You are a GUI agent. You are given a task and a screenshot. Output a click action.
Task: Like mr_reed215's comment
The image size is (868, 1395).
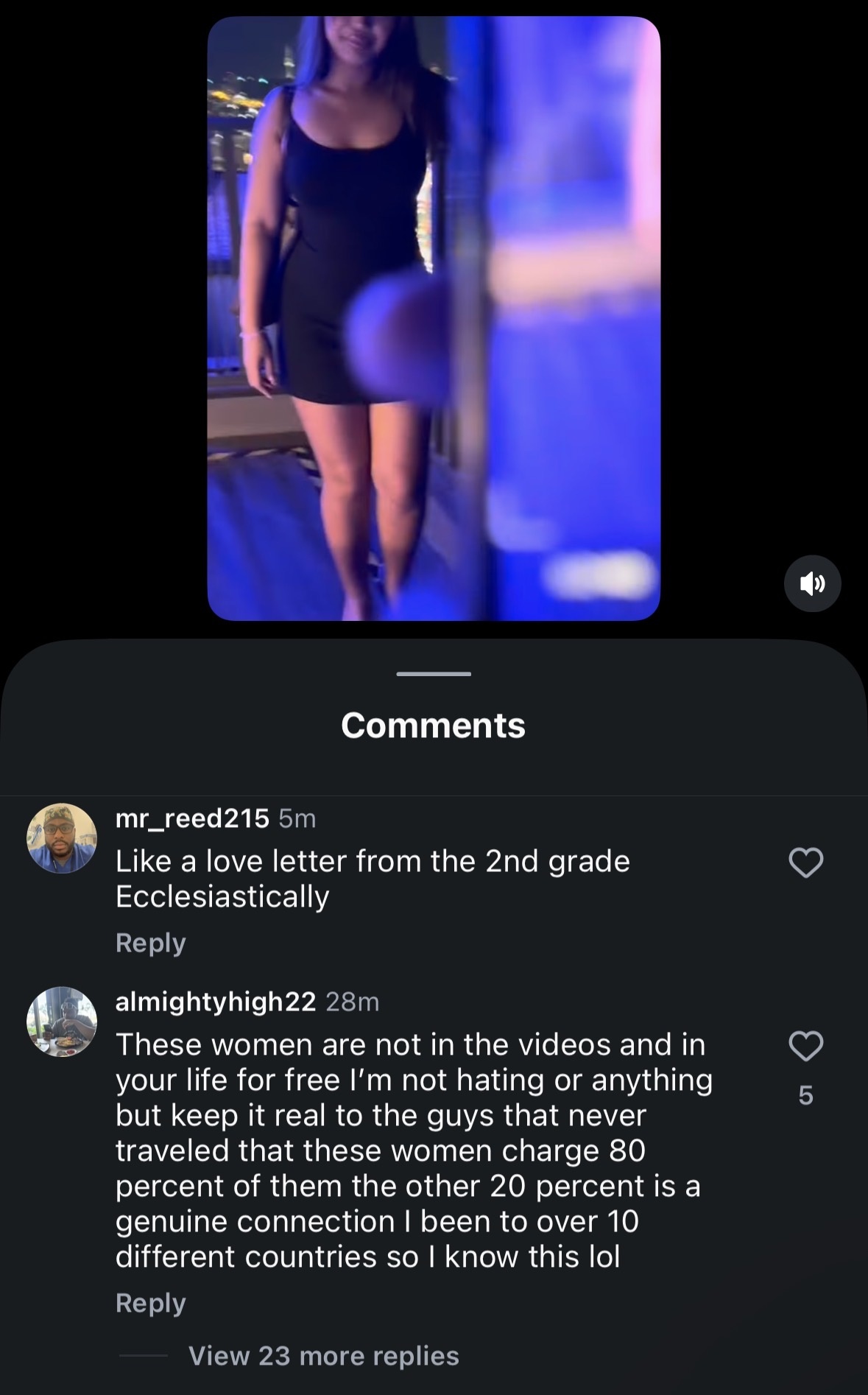pyautogui.click(x=805, y=862)
